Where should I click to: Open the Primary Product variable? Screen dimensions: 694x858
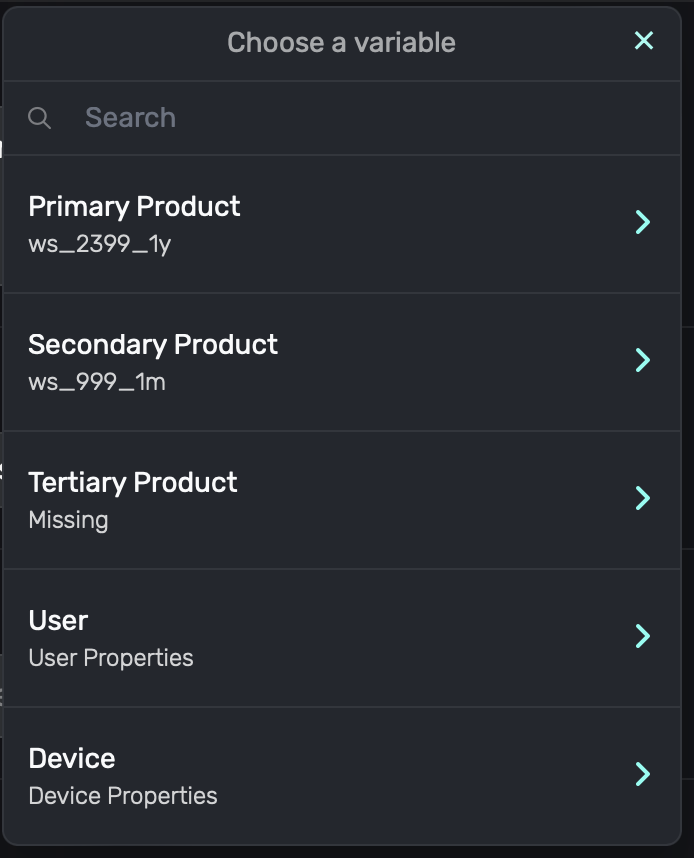tap(340, 223)
